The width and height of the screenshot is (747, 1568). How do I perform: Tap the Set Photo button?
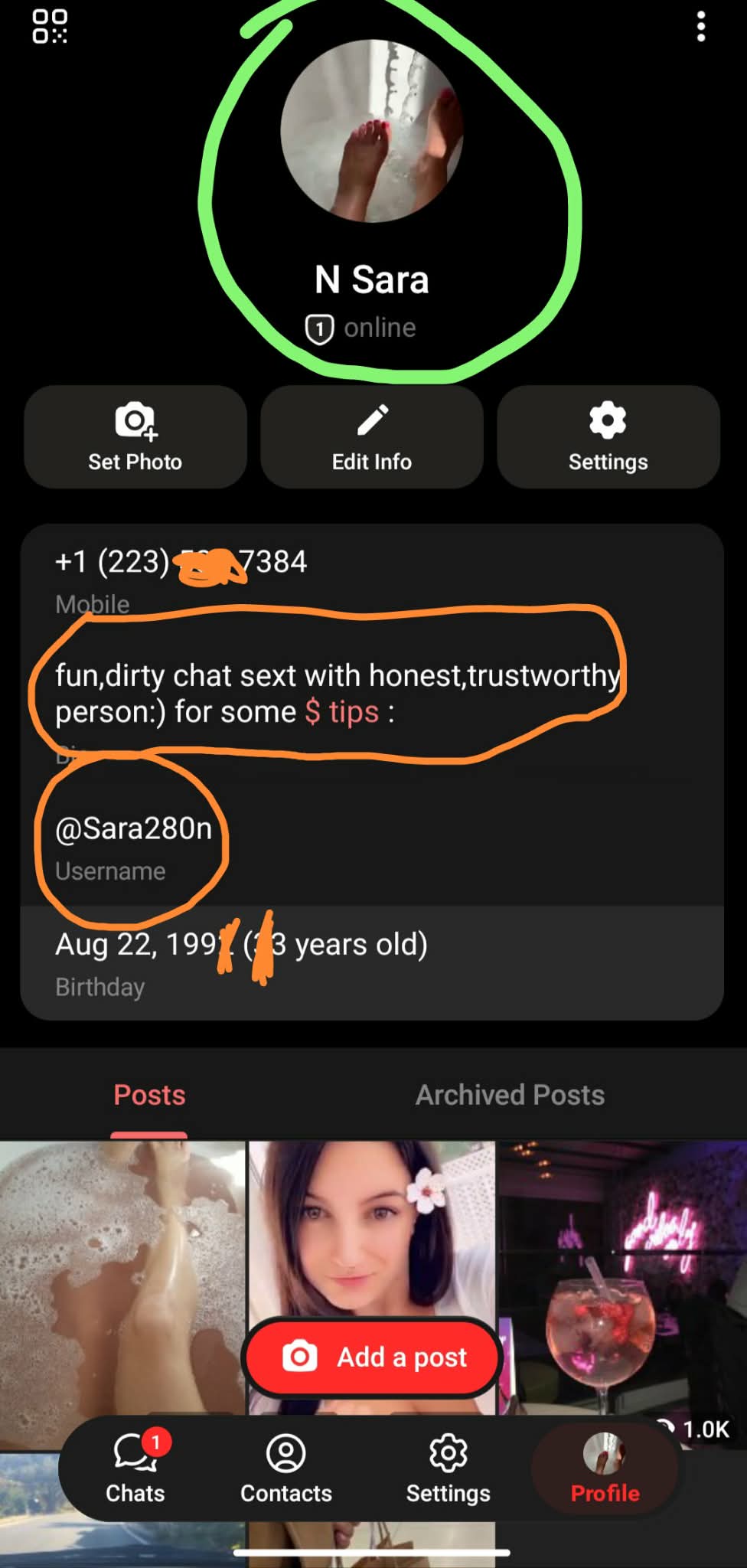[x=135, y=437]
